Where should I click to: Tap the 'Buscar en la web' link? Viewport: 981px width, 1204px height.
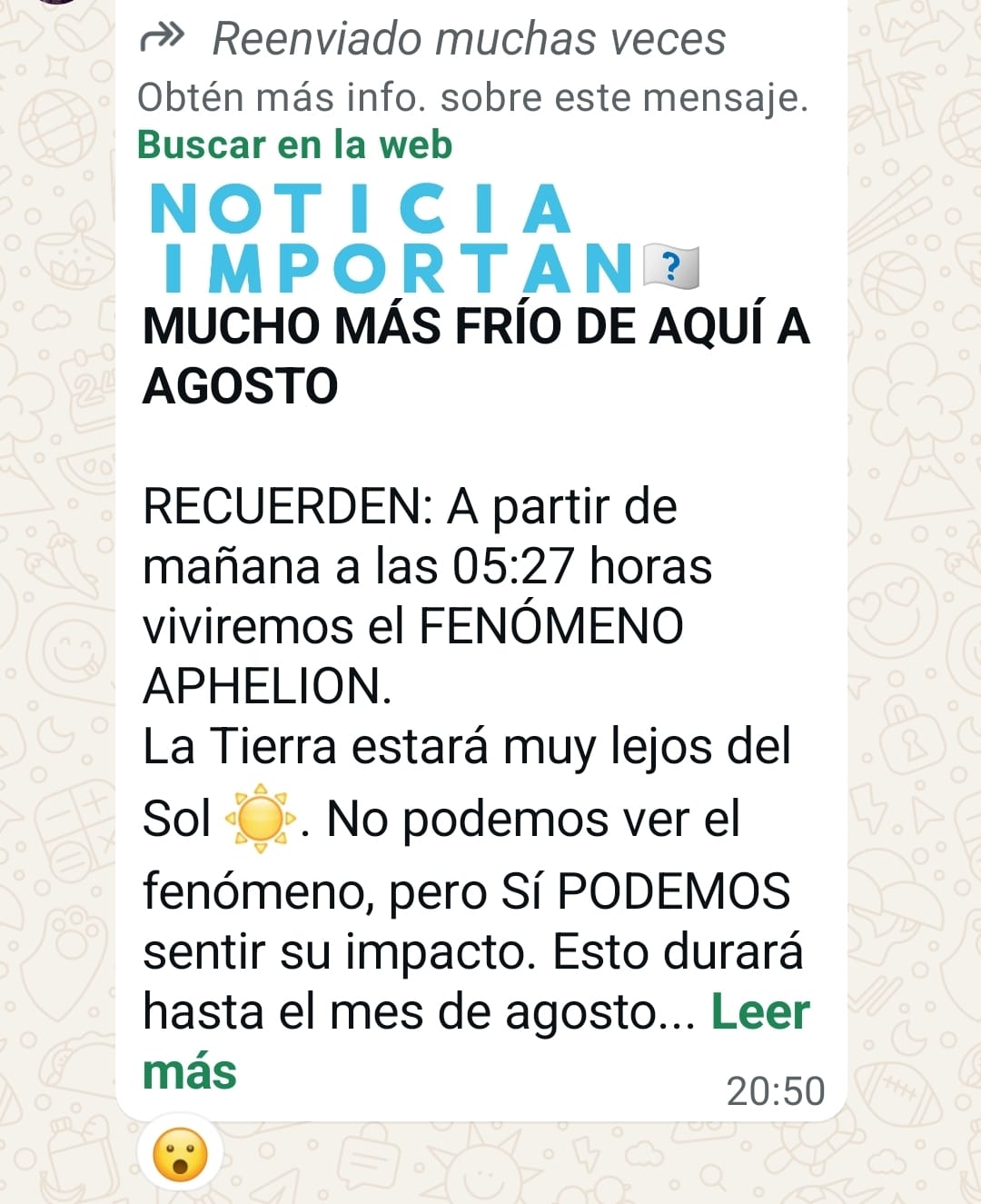click(x=294, y=145)
